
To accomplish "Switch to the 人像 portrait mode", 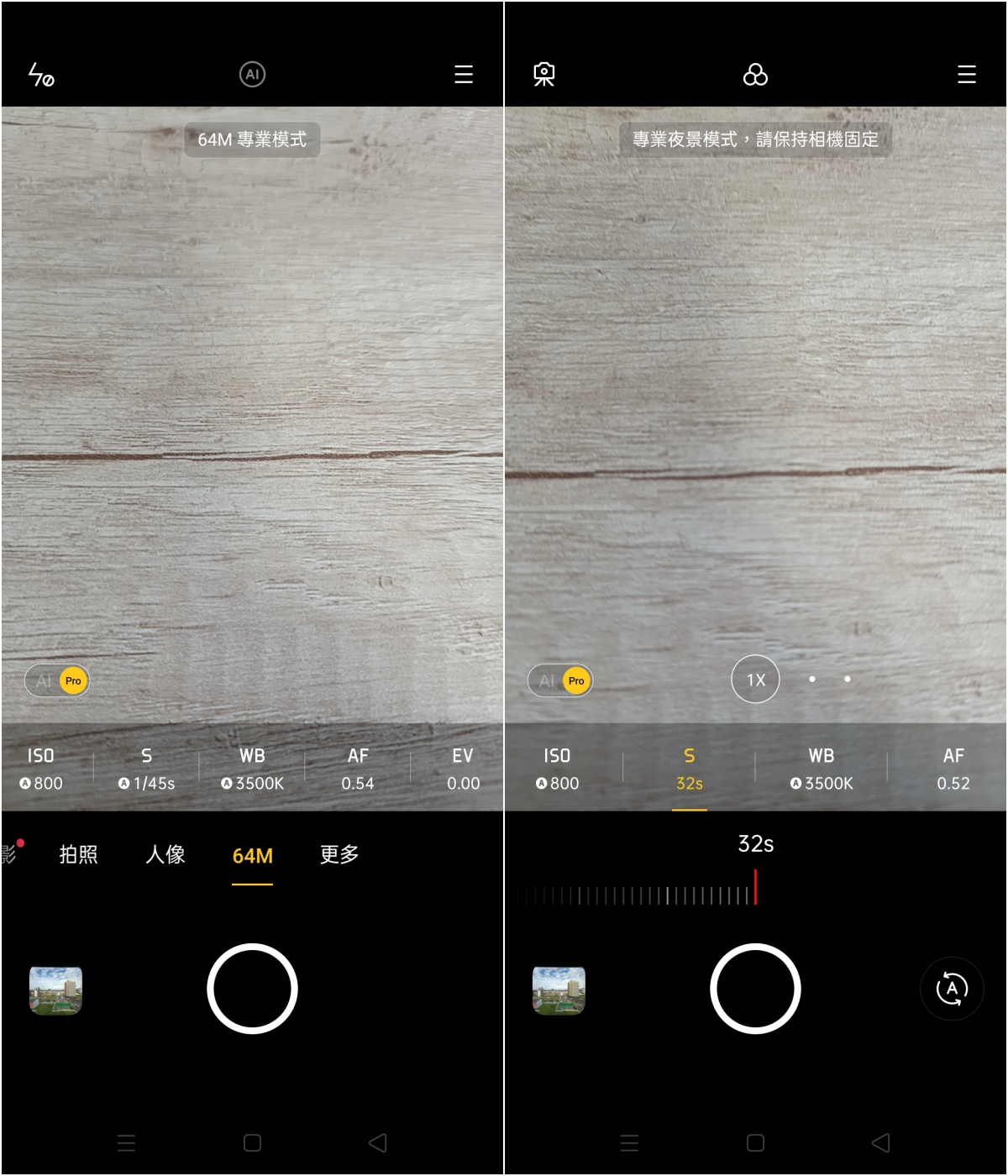I will [165, 855].
